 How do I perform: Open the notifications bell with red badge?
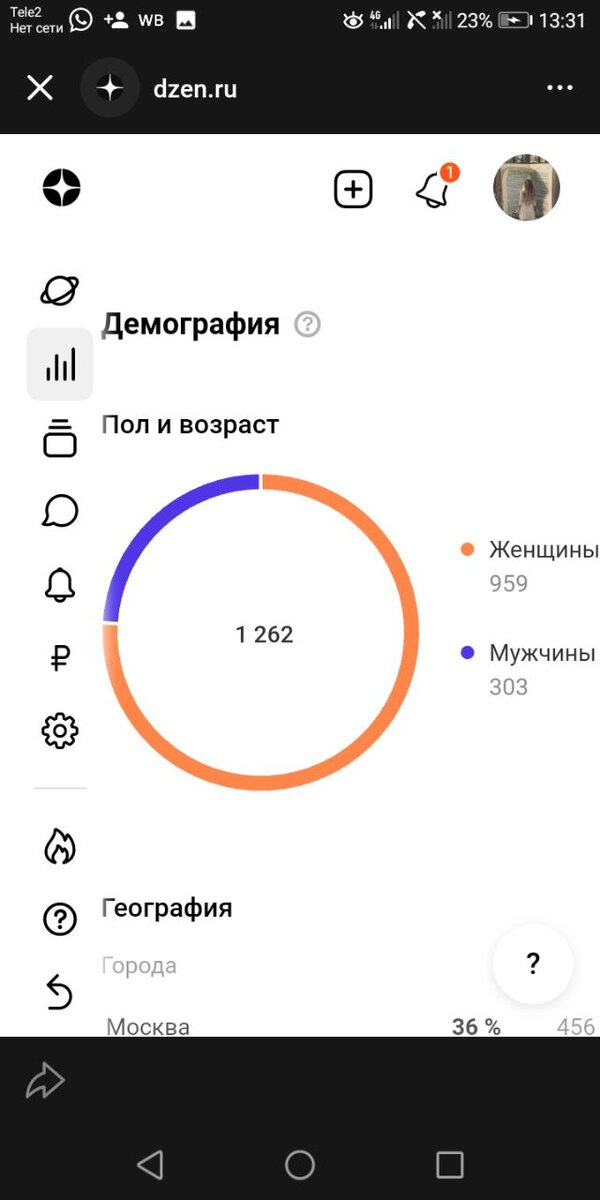(435, 187)
